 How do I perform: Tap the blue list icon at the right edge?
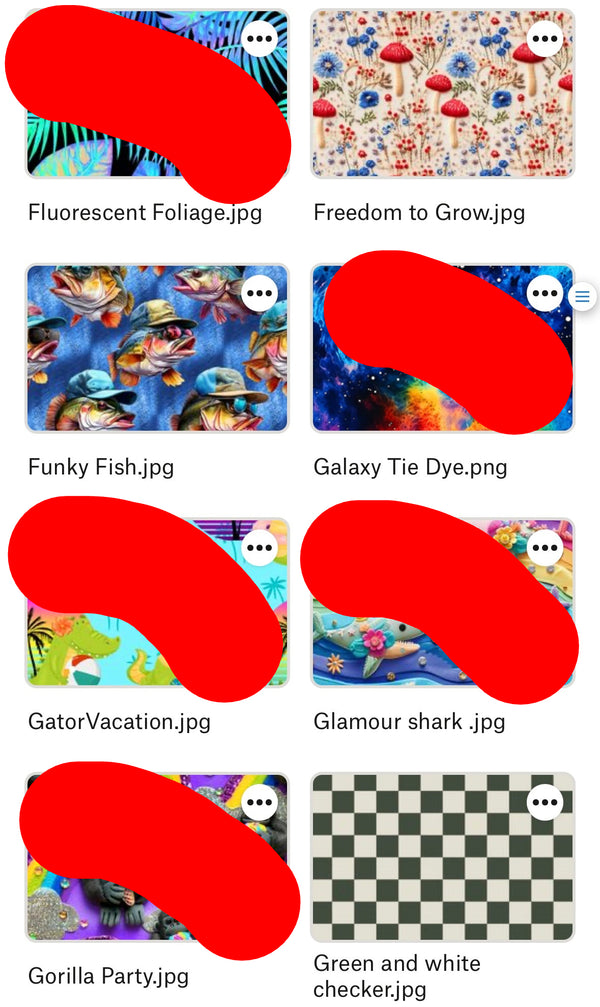(583, 297)
